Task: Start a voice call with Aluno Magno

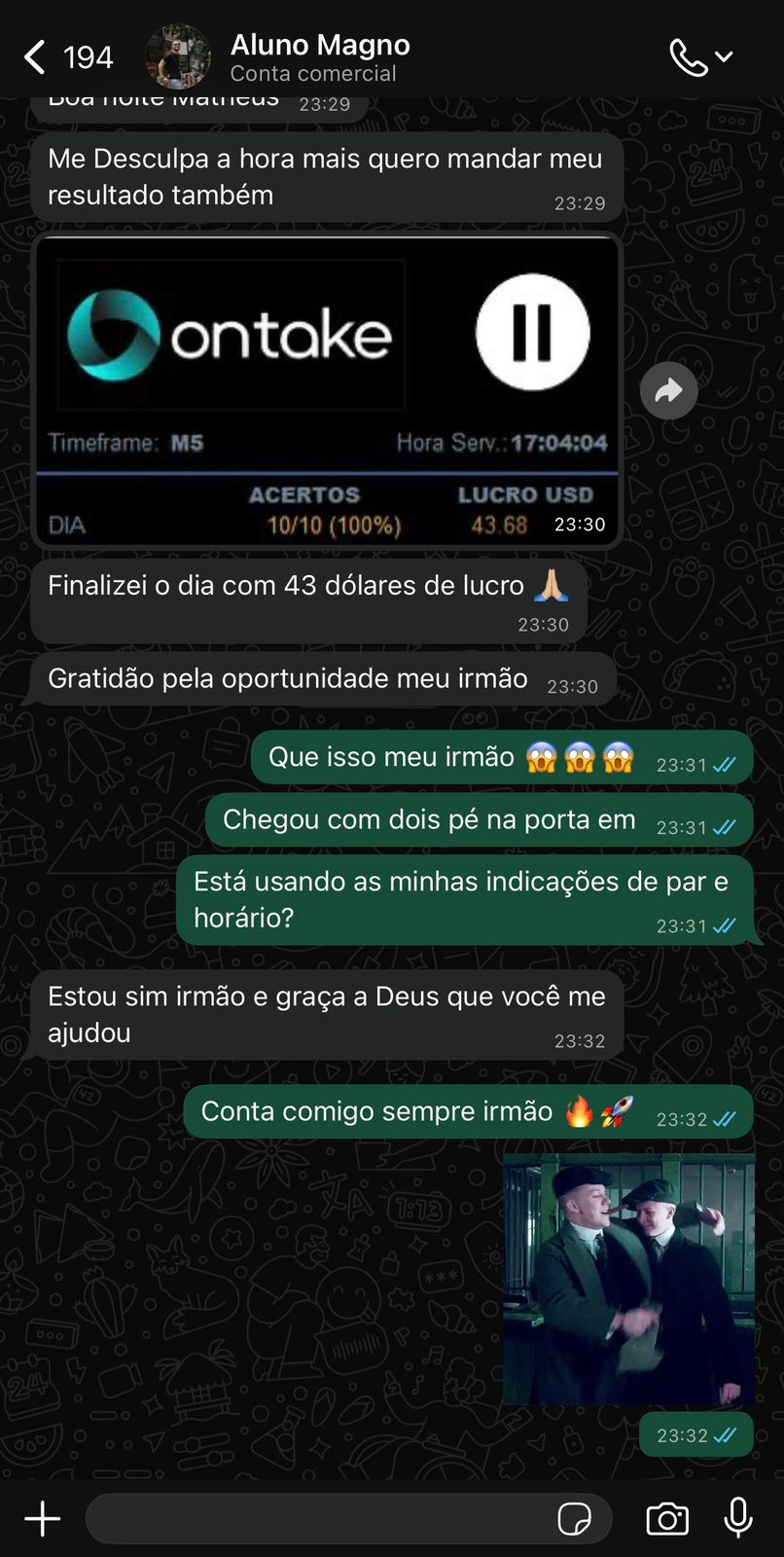Action: pyautogui.click(x=687, y=55)
